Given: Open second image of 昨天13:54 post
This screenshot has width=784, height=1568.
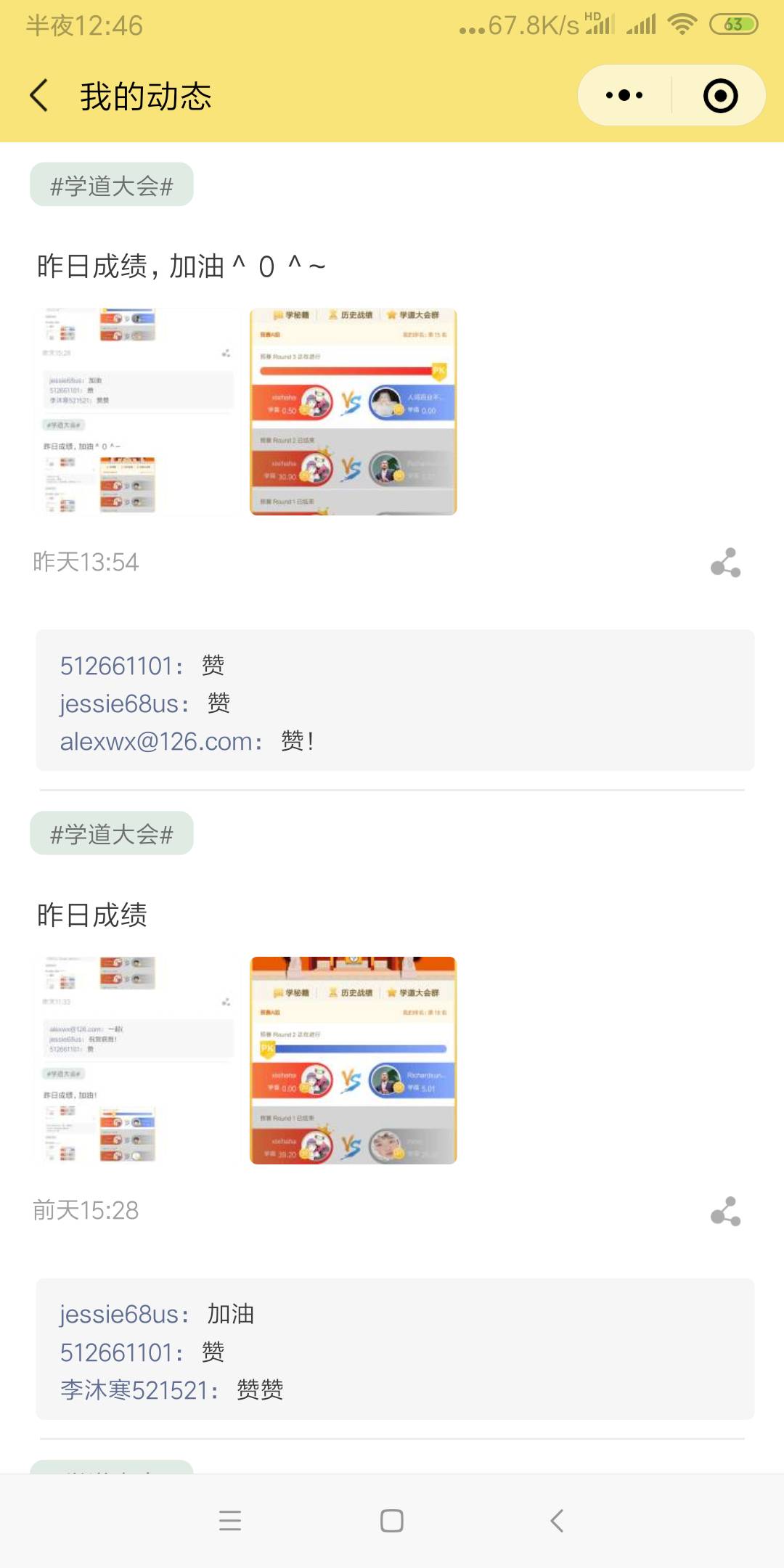Looking at the screenshot, I should tap(354, 412).
